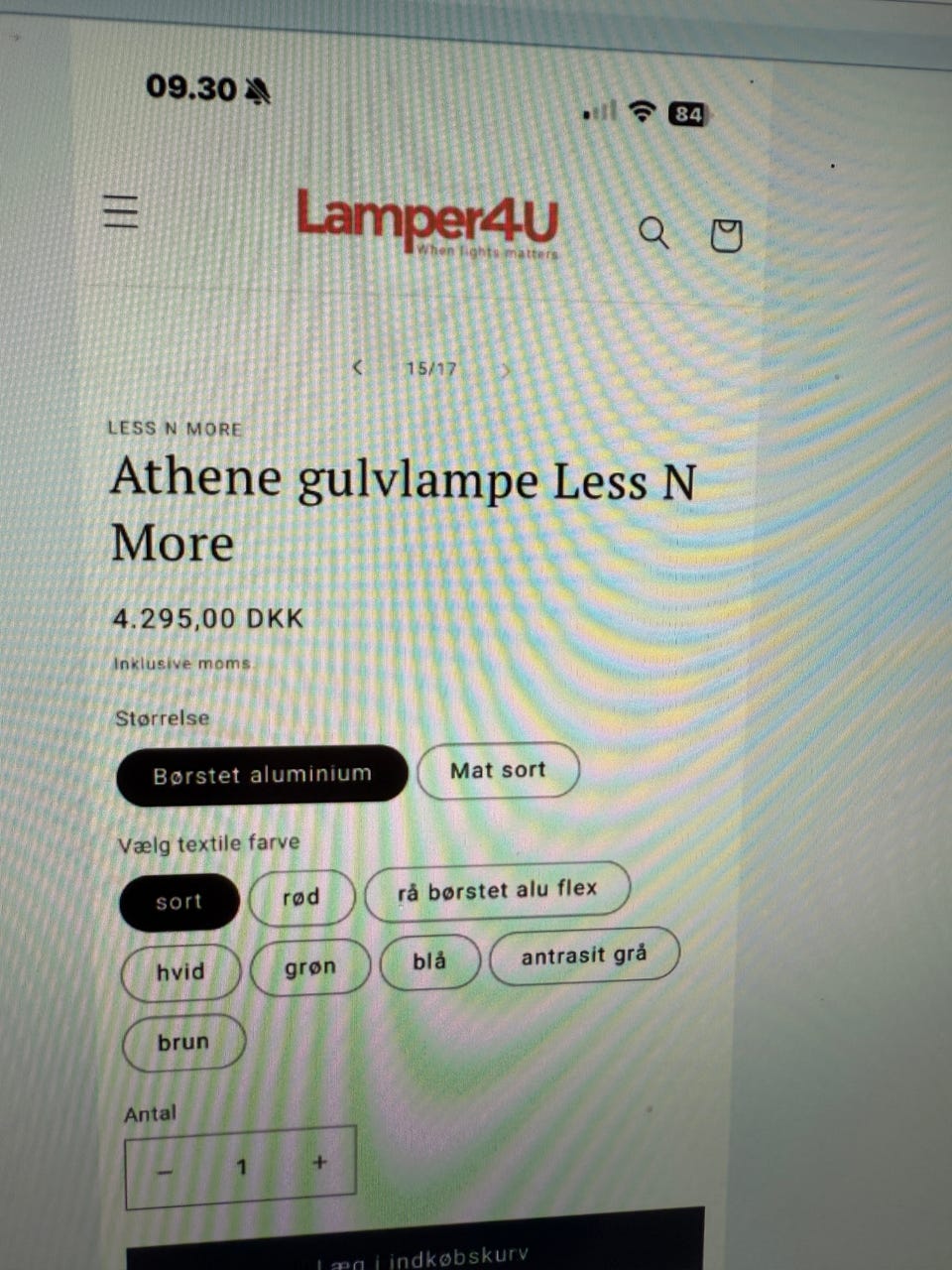Go to previous image with left carousel arrow
The height and width of the screenshot is (1270, 952).
[359, 368]
